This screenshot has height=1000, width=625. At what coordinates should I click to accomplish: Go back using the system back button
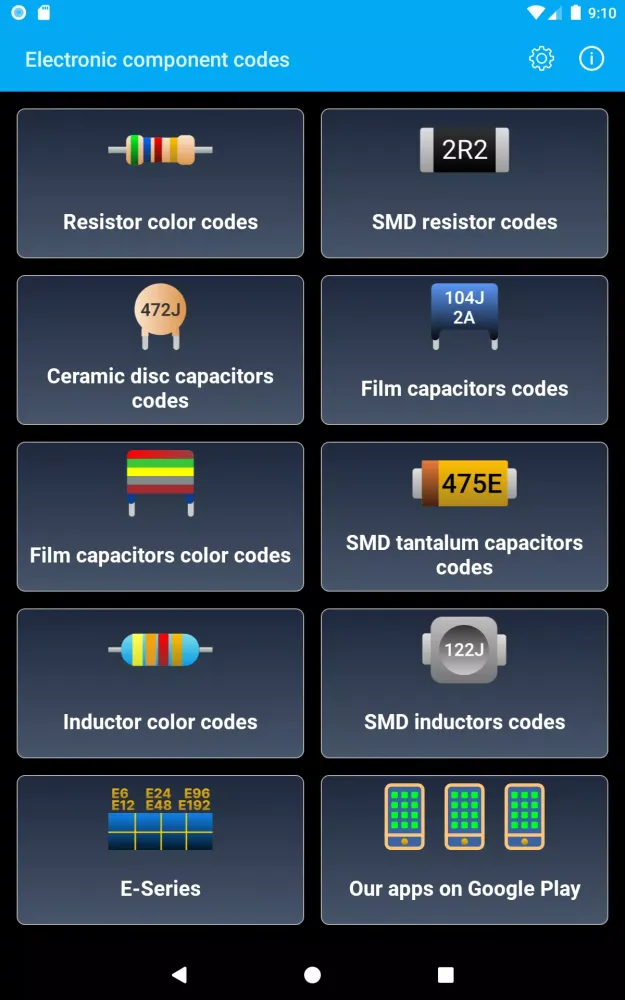point(179,974)
